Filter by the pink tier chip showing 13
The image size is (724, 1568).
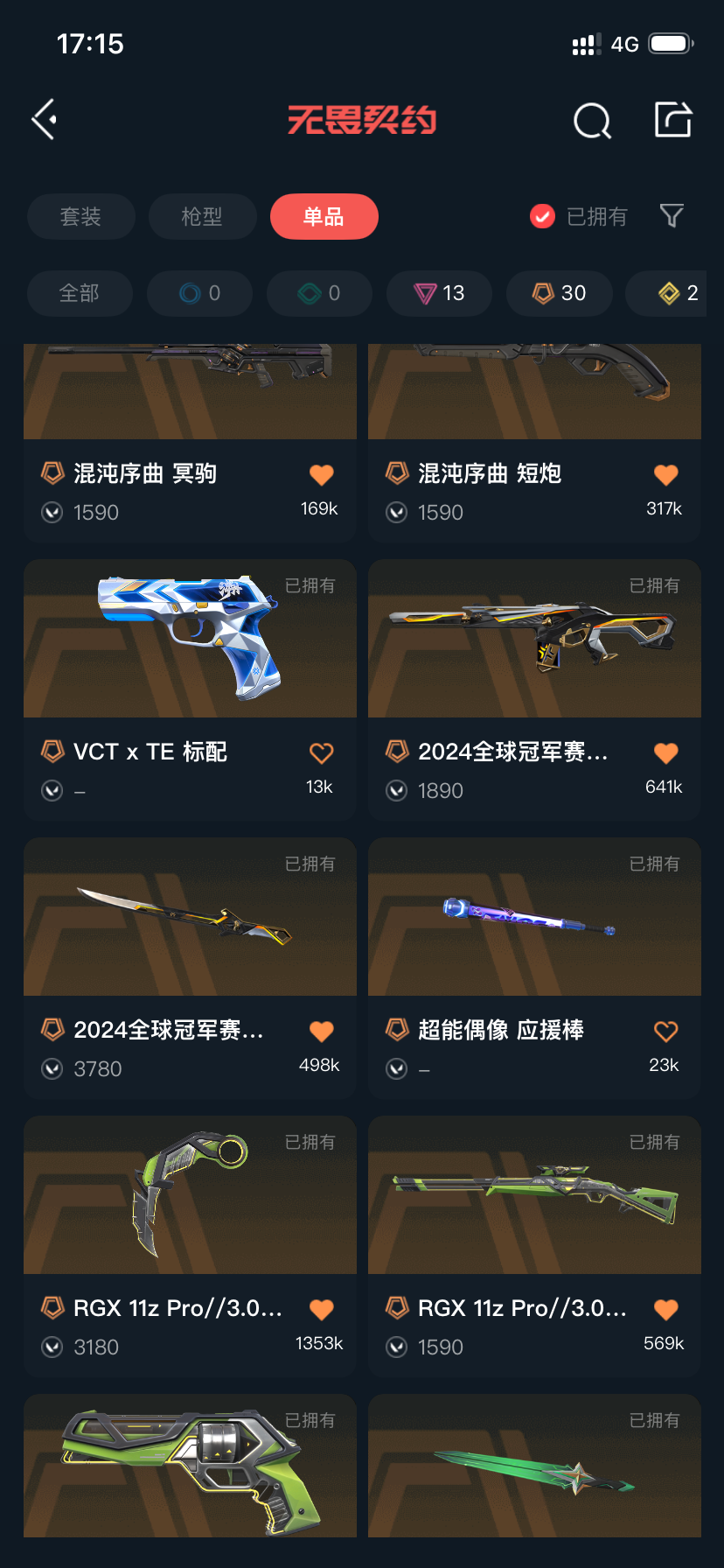click(440, 293)
